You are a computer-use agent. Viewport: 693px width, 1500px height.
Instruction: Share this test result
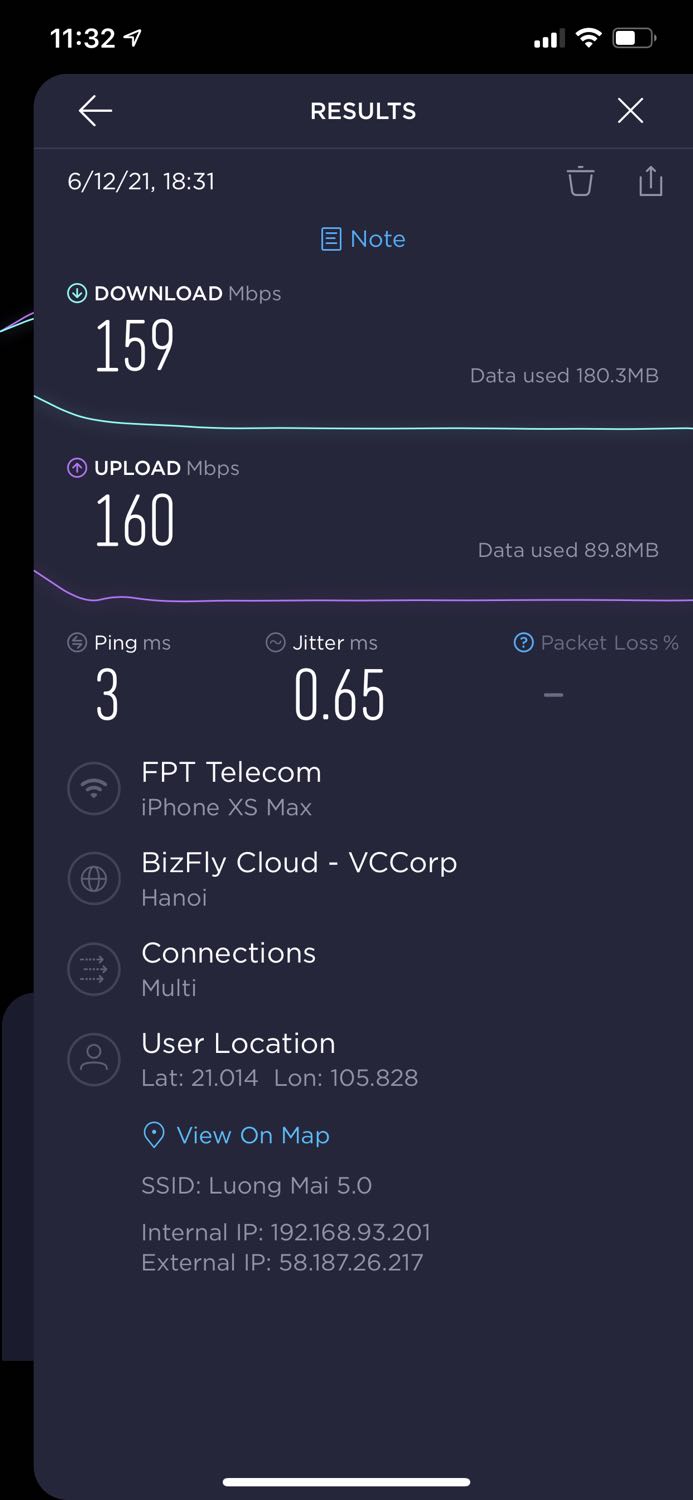(x=650, y=181)
